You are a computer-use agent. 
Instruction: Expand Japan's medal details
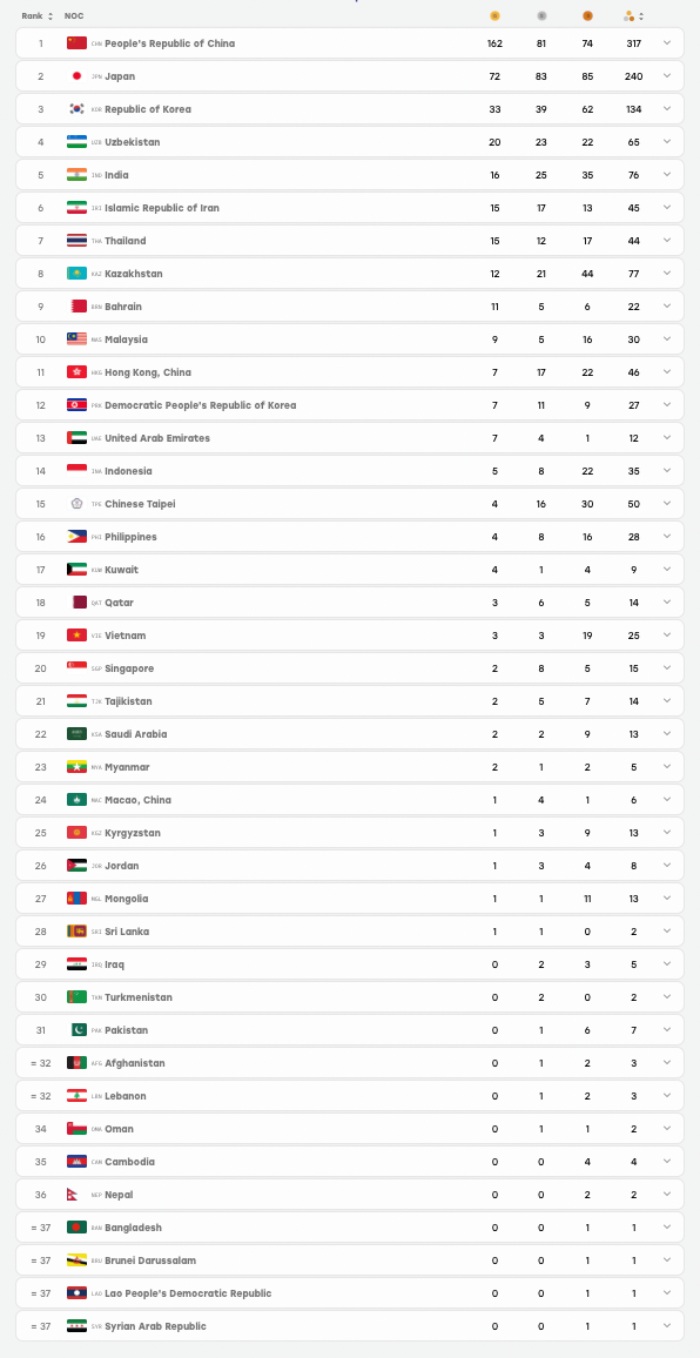pyautogui.click(x=667, y=76)
